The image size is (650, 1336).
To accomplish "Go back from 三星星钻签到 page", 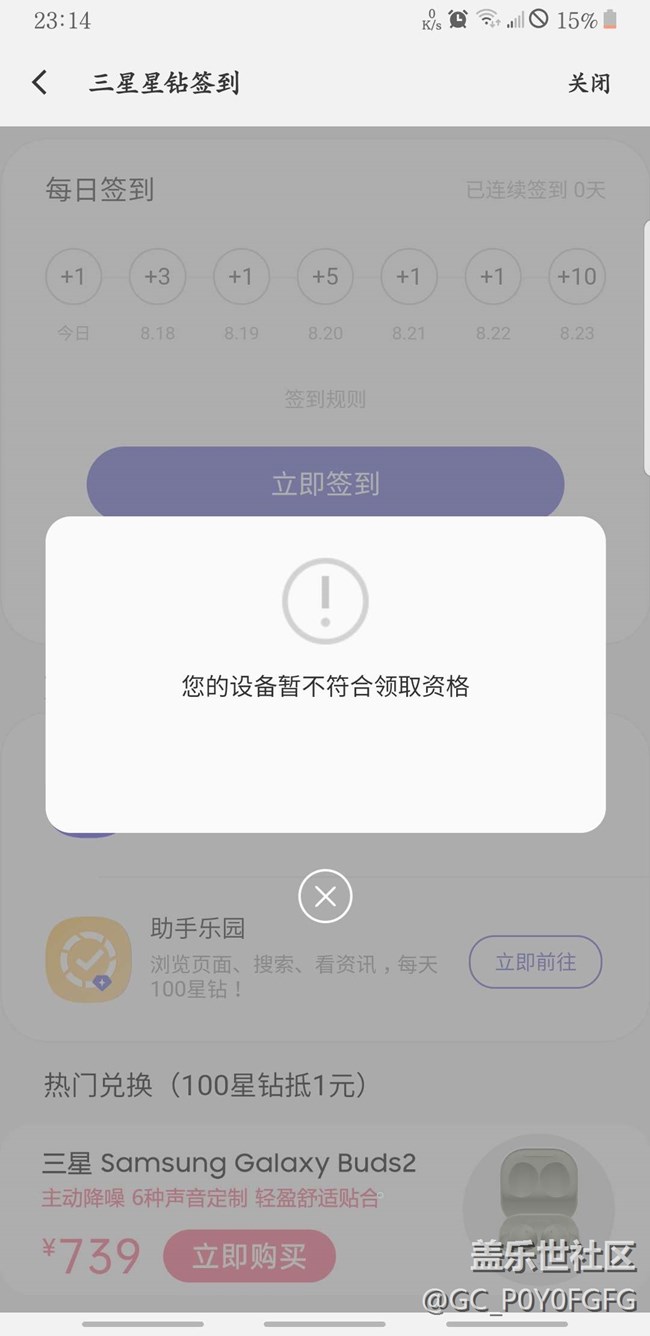I will (40, 83).
